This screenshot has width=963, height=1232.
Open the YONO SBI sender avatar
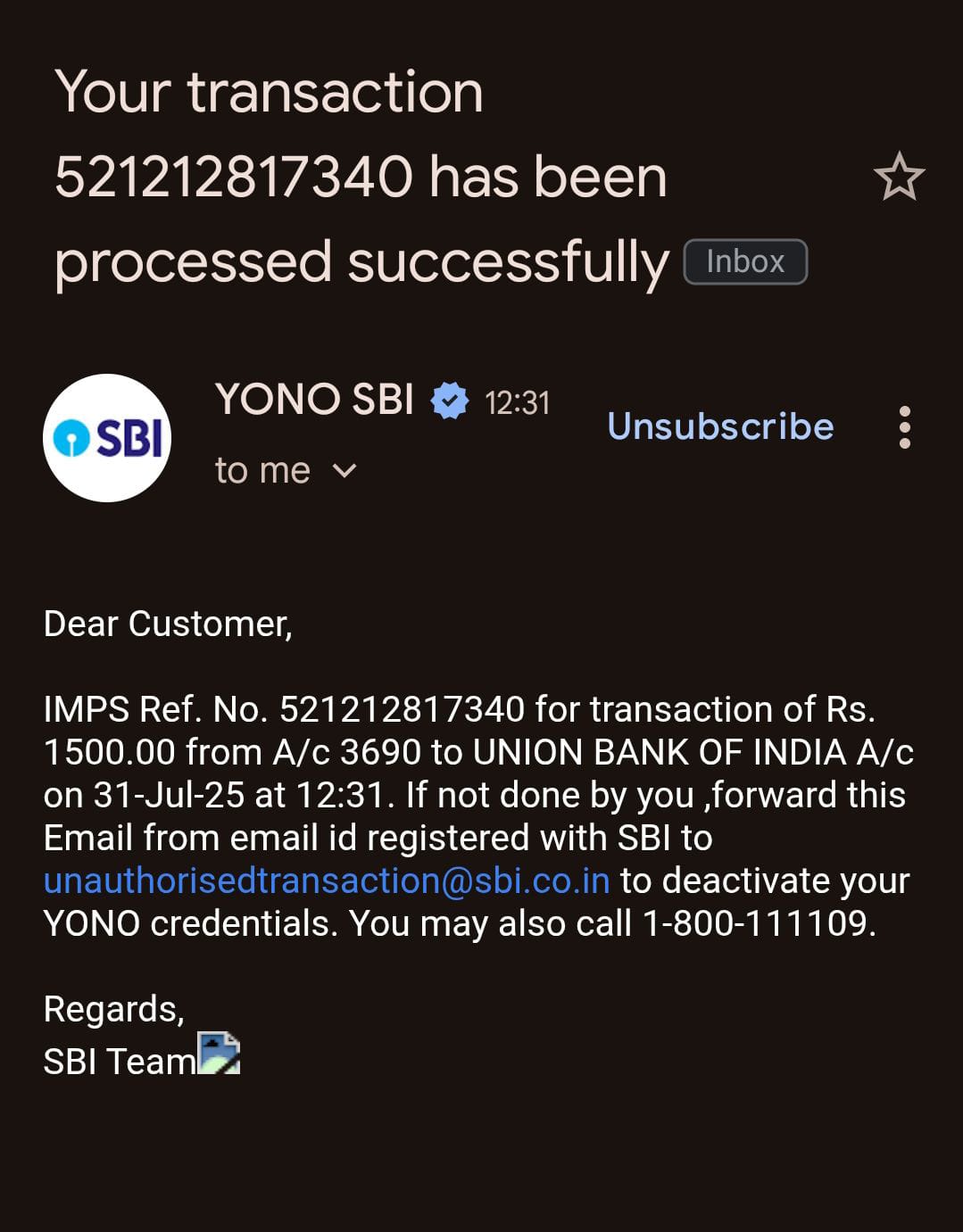coord(107,438)
